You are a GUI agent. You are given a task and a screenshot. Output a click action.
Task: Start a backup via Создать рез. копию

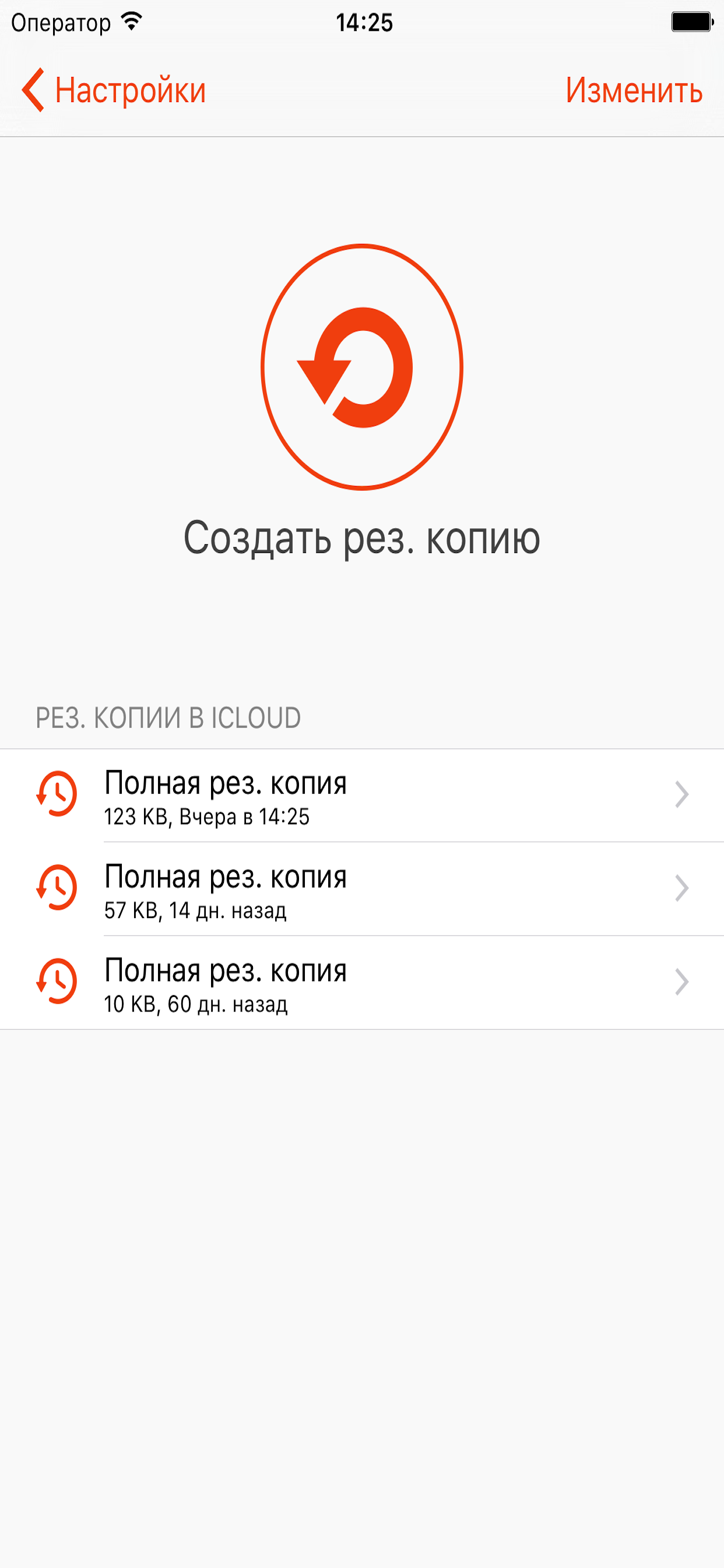361,538
